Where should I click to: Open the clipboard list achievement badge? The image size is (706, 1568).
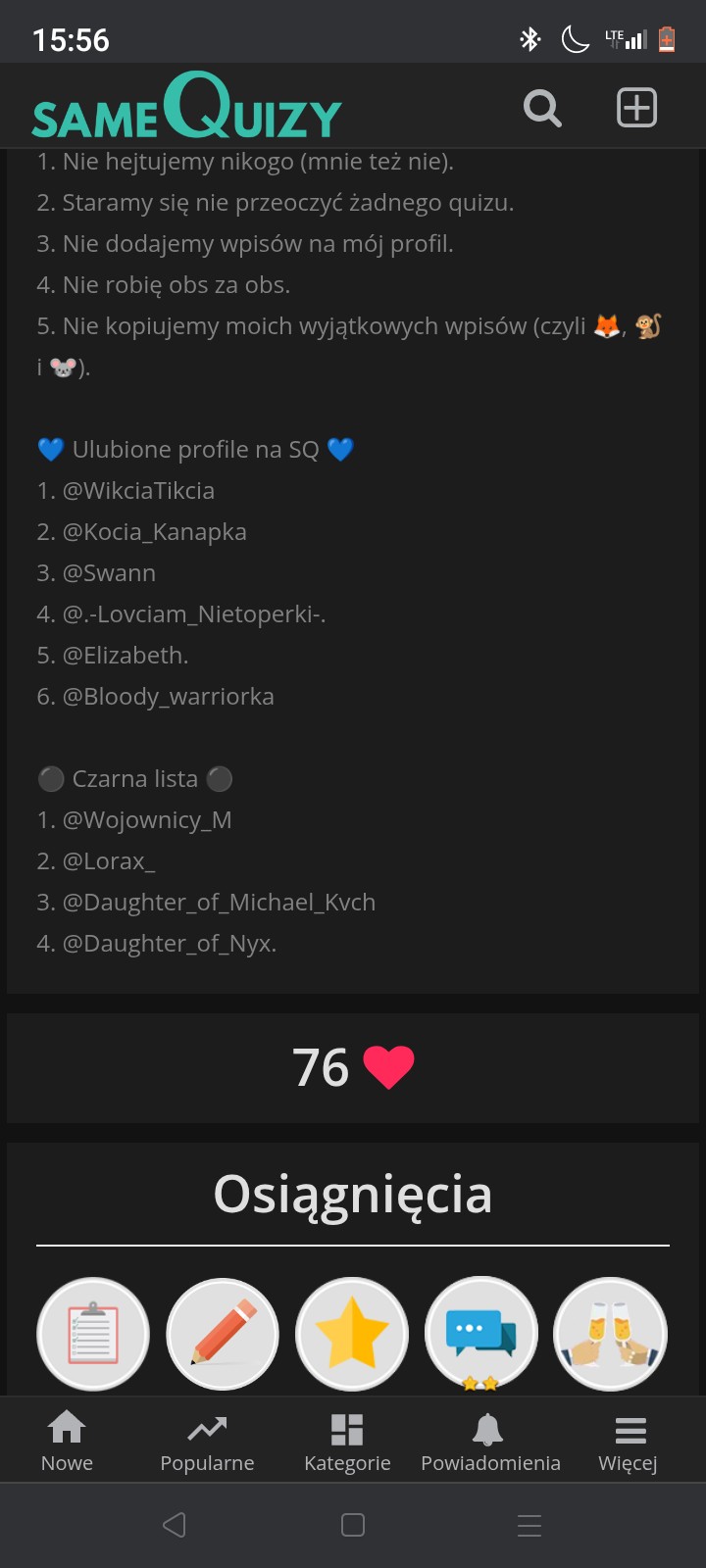coord(93,1334)
